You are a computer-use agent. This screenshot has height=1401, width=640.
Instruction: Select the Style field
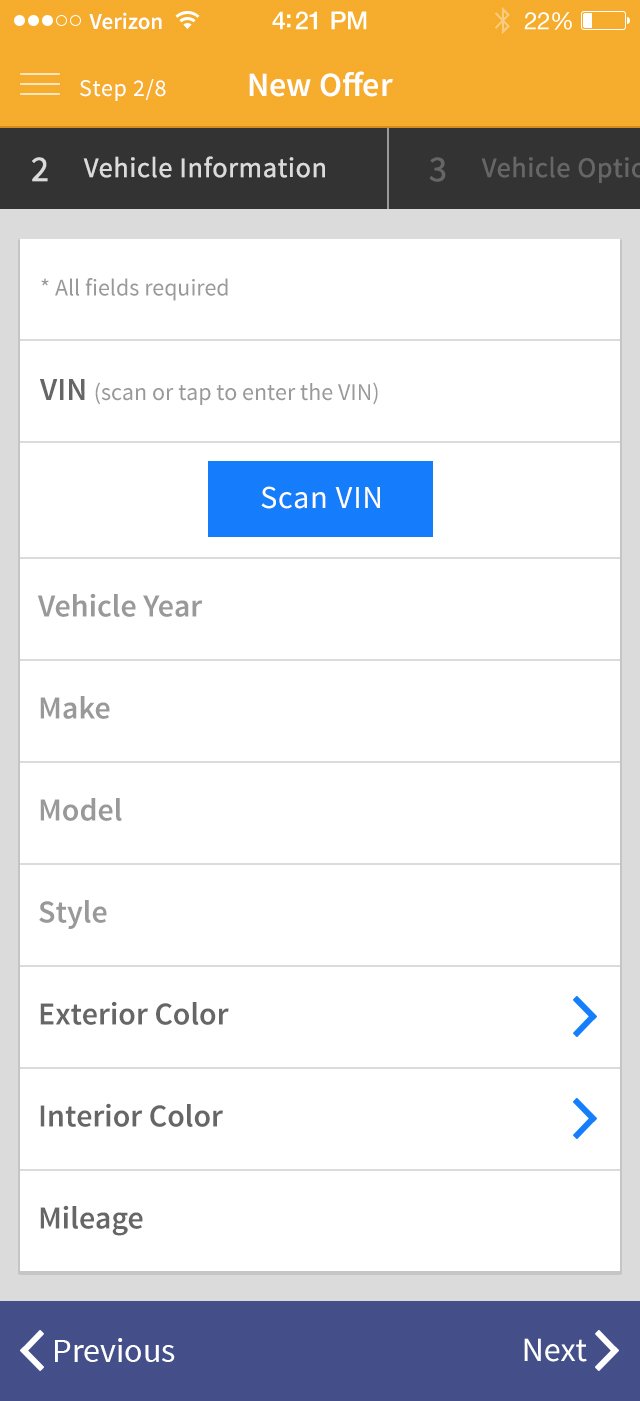[320, 915]
